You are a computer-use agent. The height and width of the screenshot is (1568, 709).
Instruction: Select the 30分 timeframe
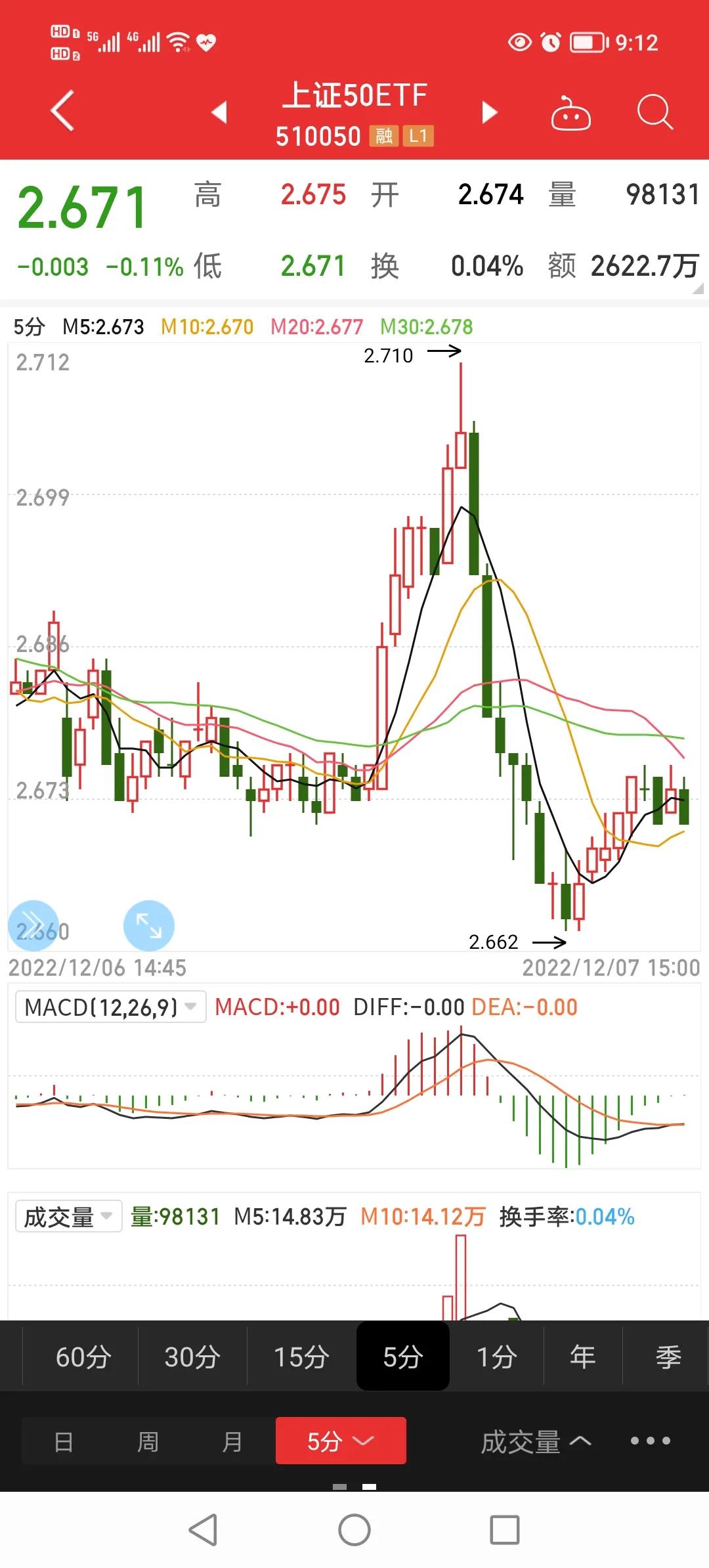[x=192, y=1357]
